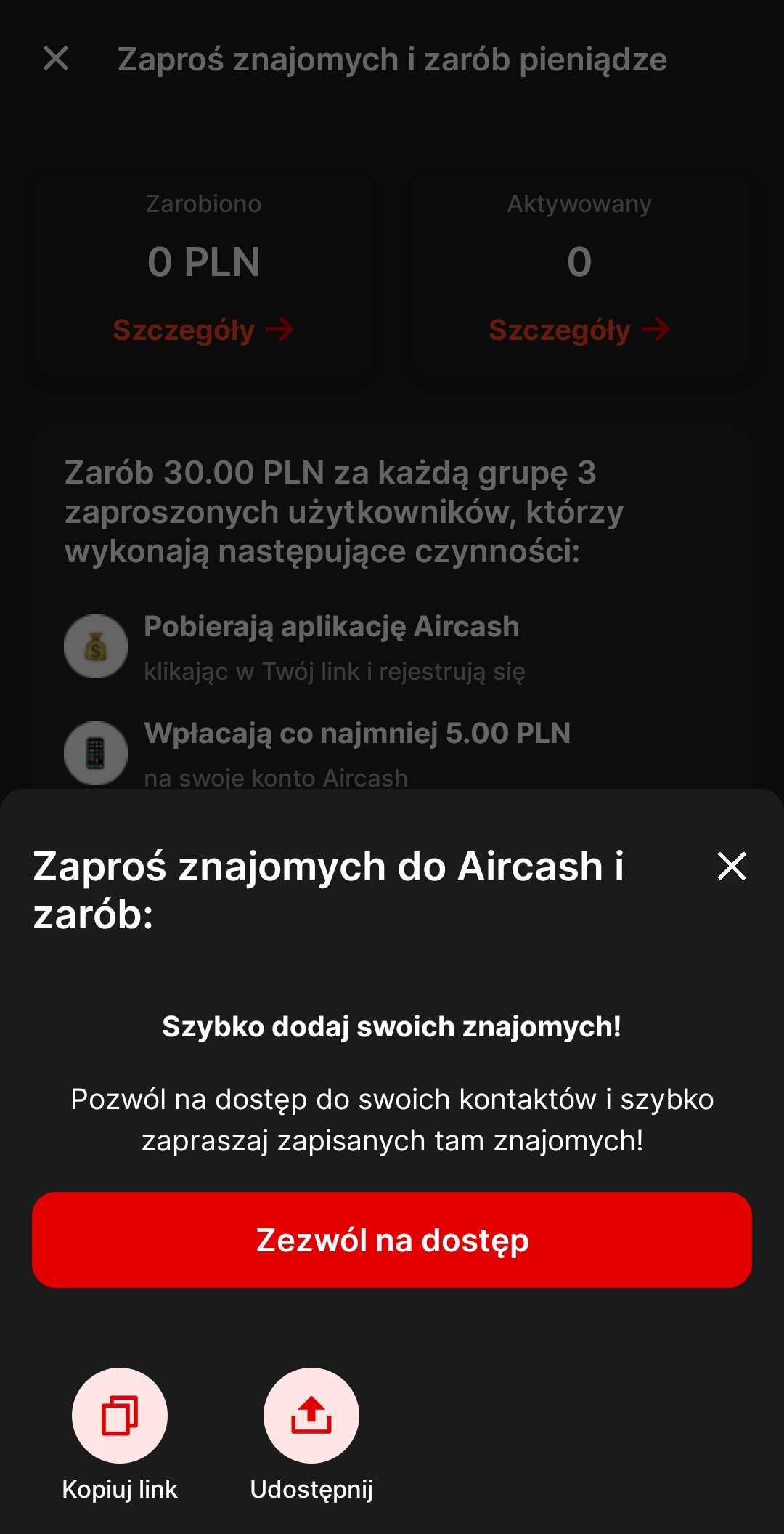Share the invite via Udostępnij
The height and width of the screenshot is (1534, 784).
coord(311,1416)
